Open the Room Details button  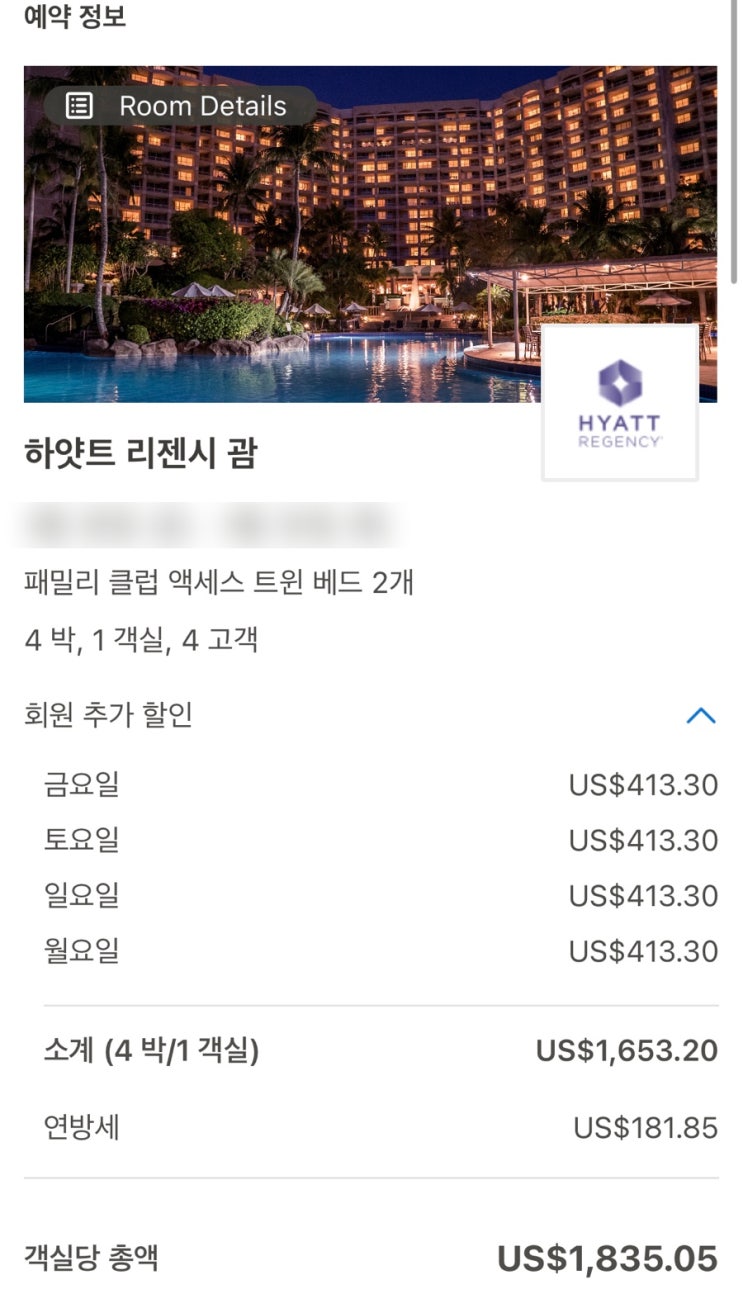click(x=179, y=106)
